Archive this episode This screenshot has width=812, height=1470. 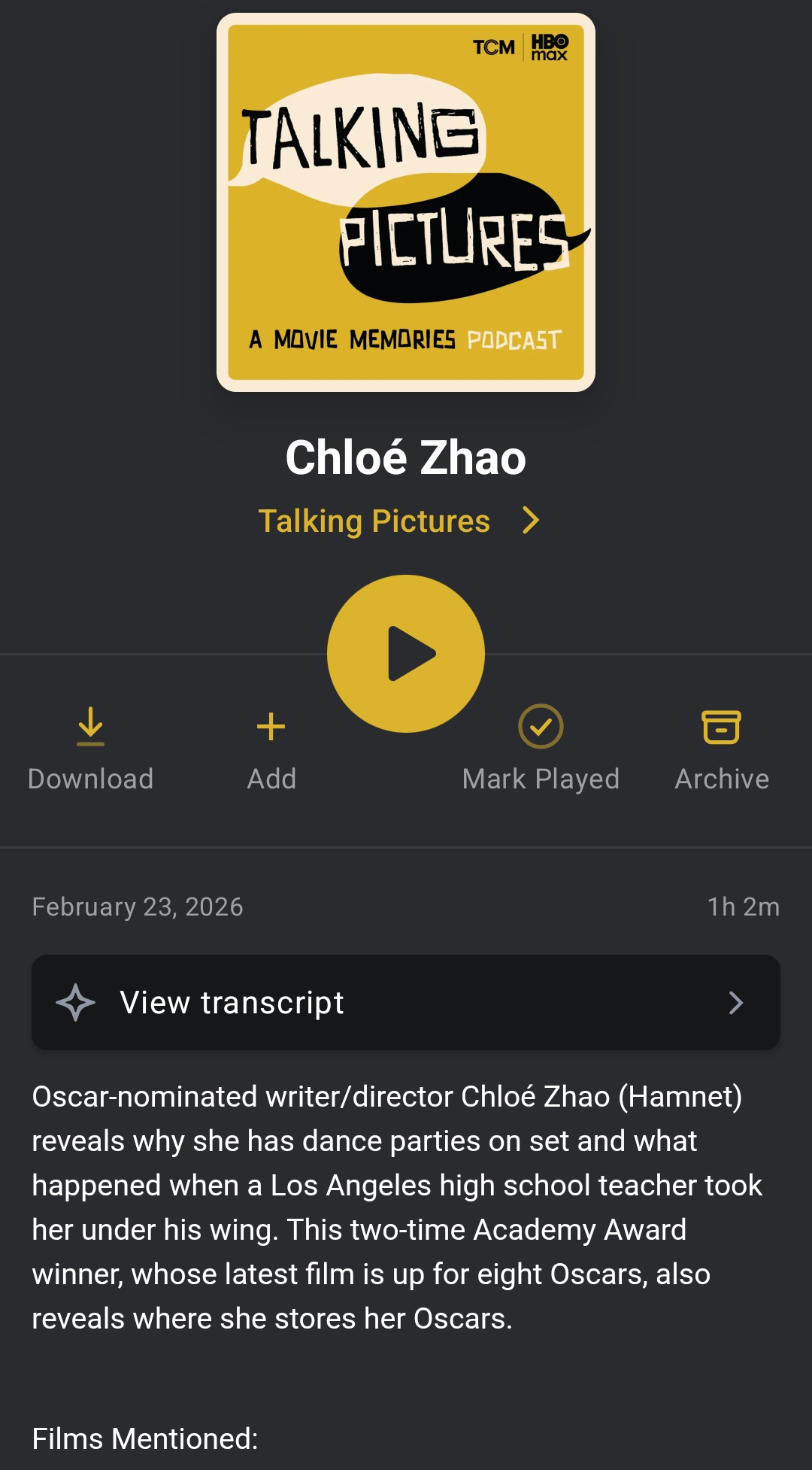(721, 745)
